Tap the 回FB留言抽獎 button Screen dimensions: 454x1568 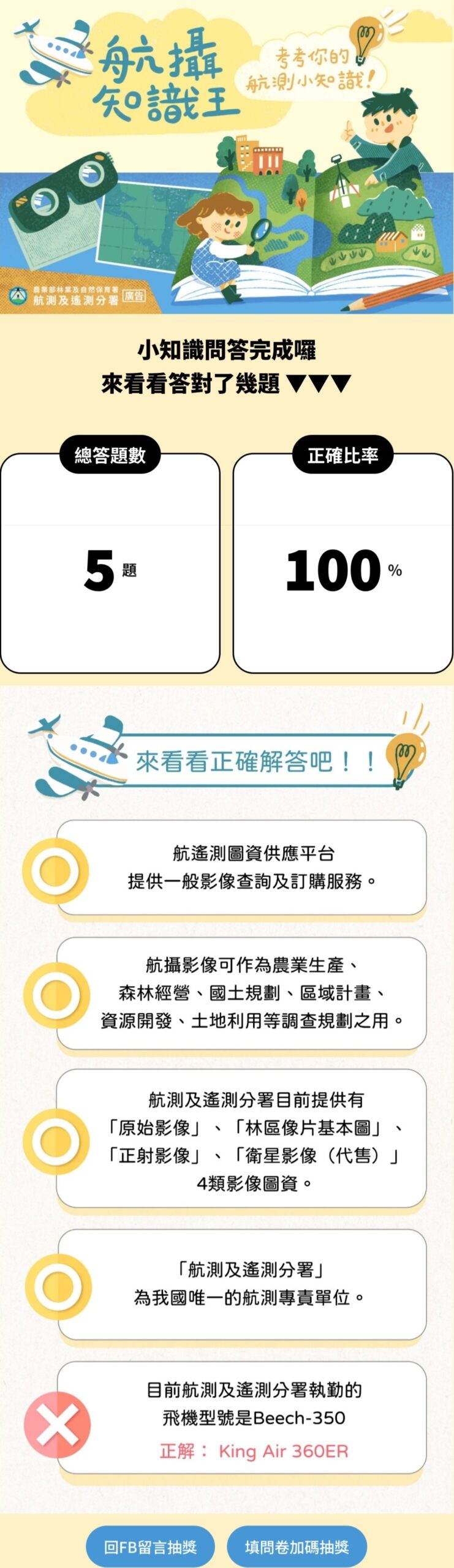pyautogui.click(x=150, y=1547)
